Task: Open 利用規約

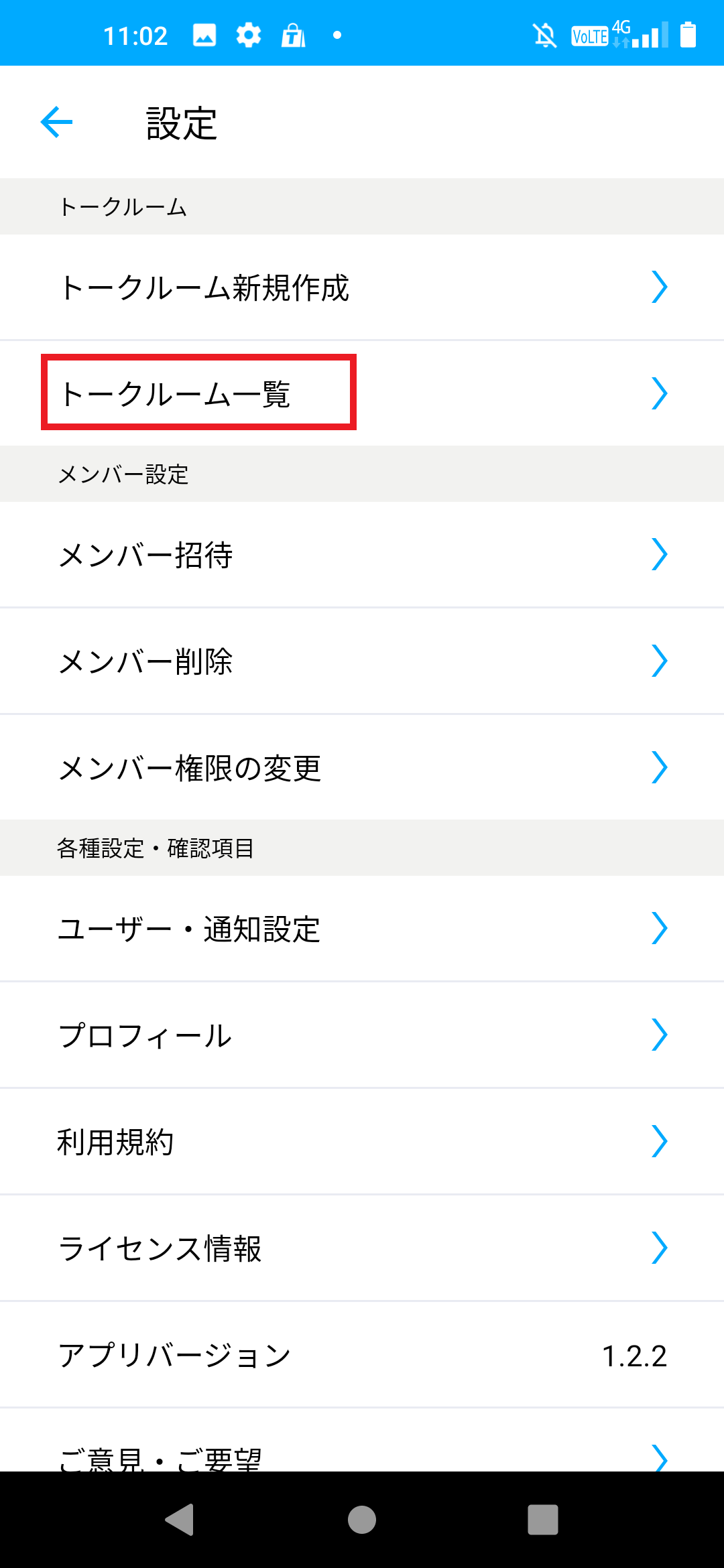Action: click(362, 1142)
